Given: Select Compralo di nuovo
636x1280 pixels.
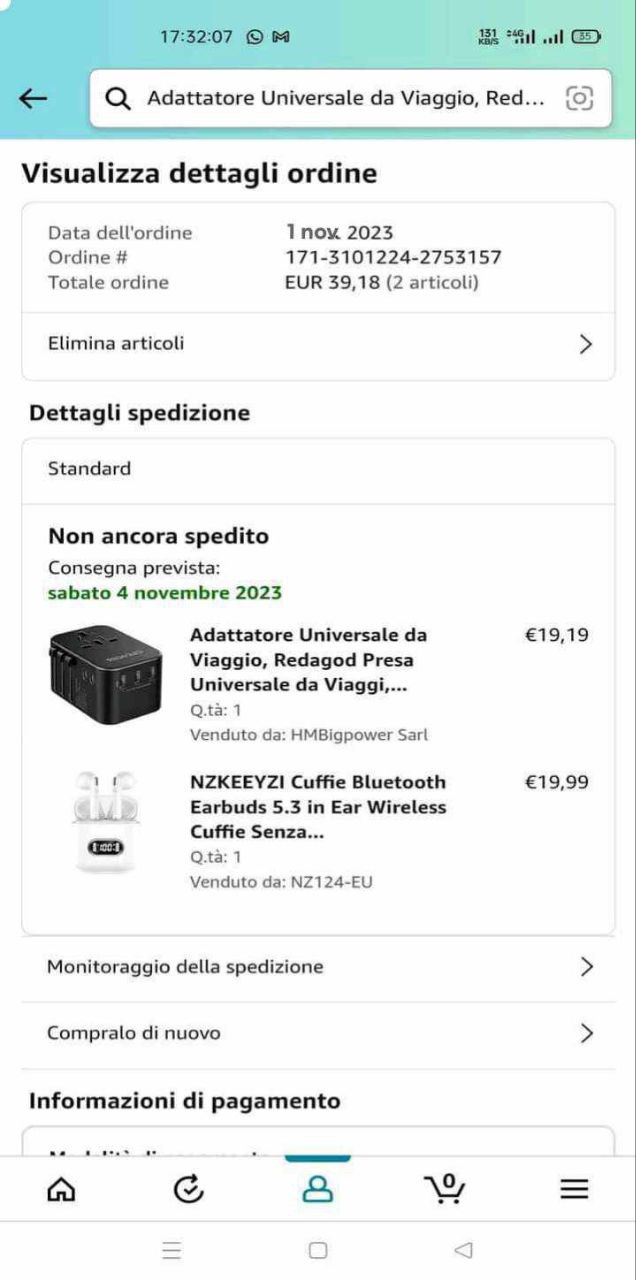Looking at the screenshot, I should (x=318, y=1033).
